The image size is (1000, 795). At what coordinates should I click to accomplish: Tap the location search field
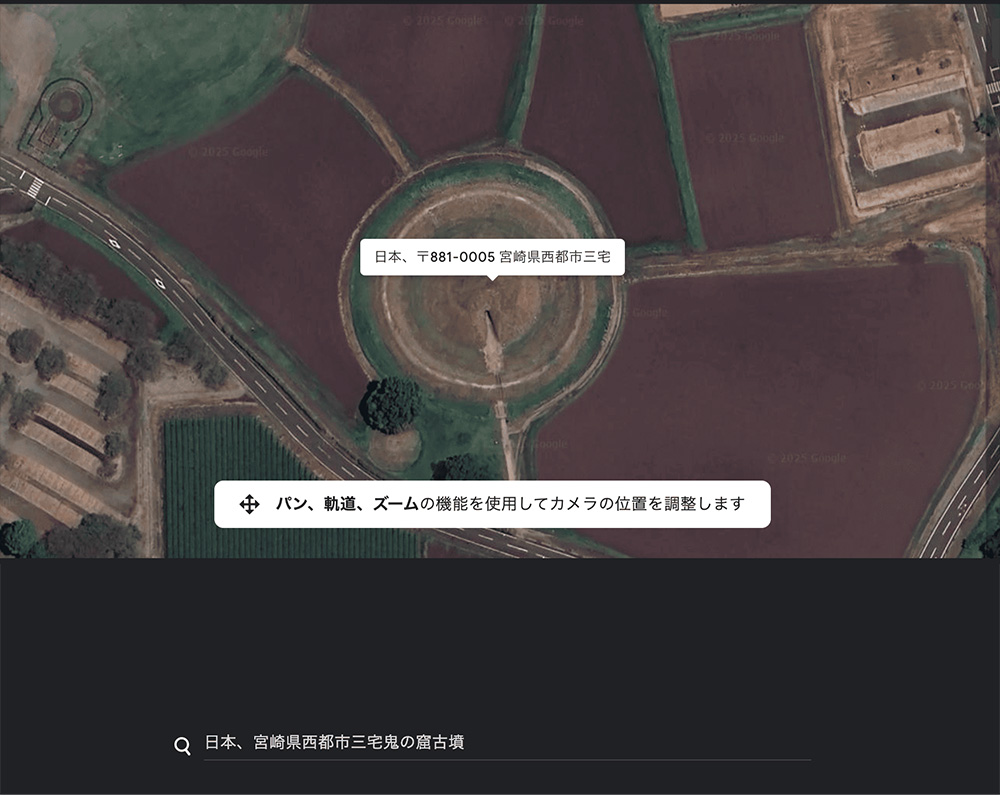click(505, 743)
